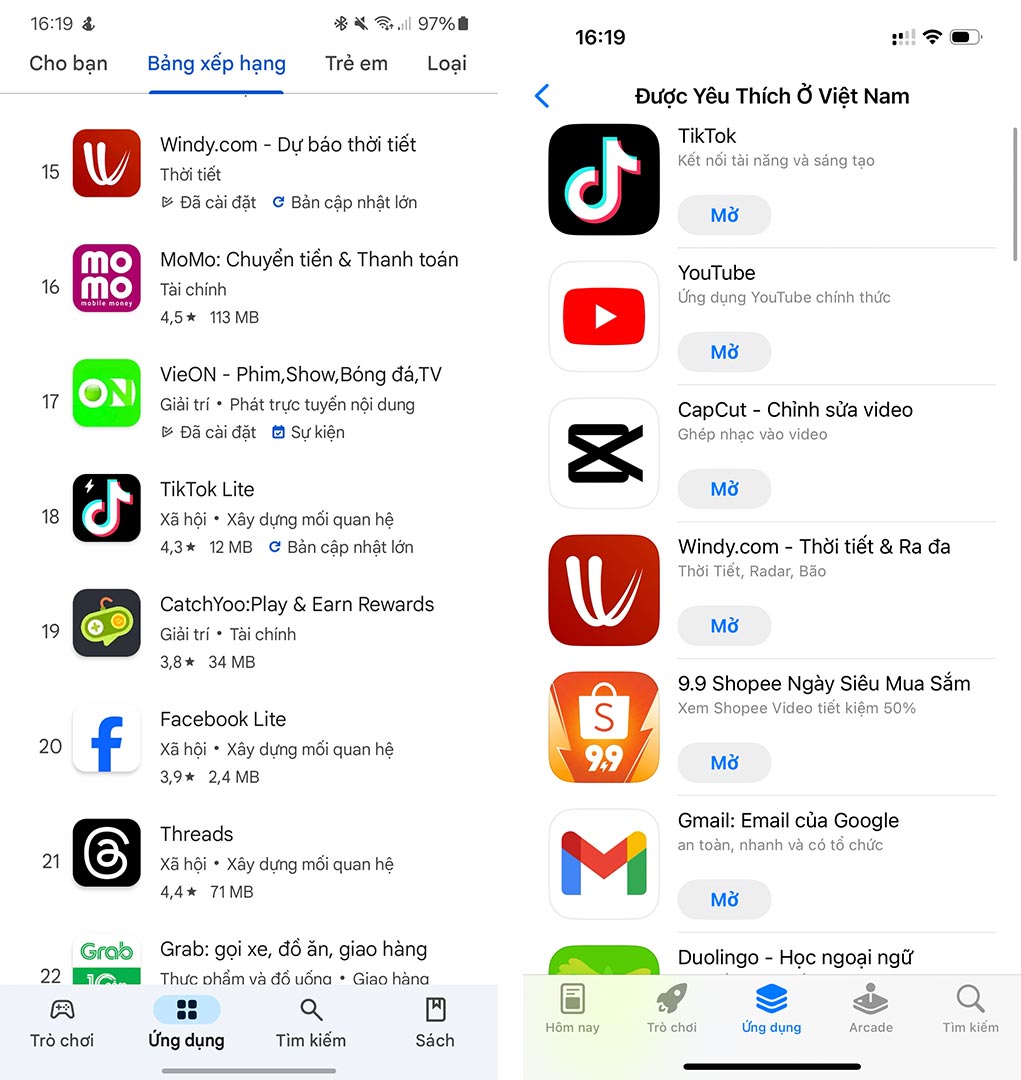Switch to the Cho bạn tab
The width and height of the screenshot is (1021, 1080).
coord(68,63)
